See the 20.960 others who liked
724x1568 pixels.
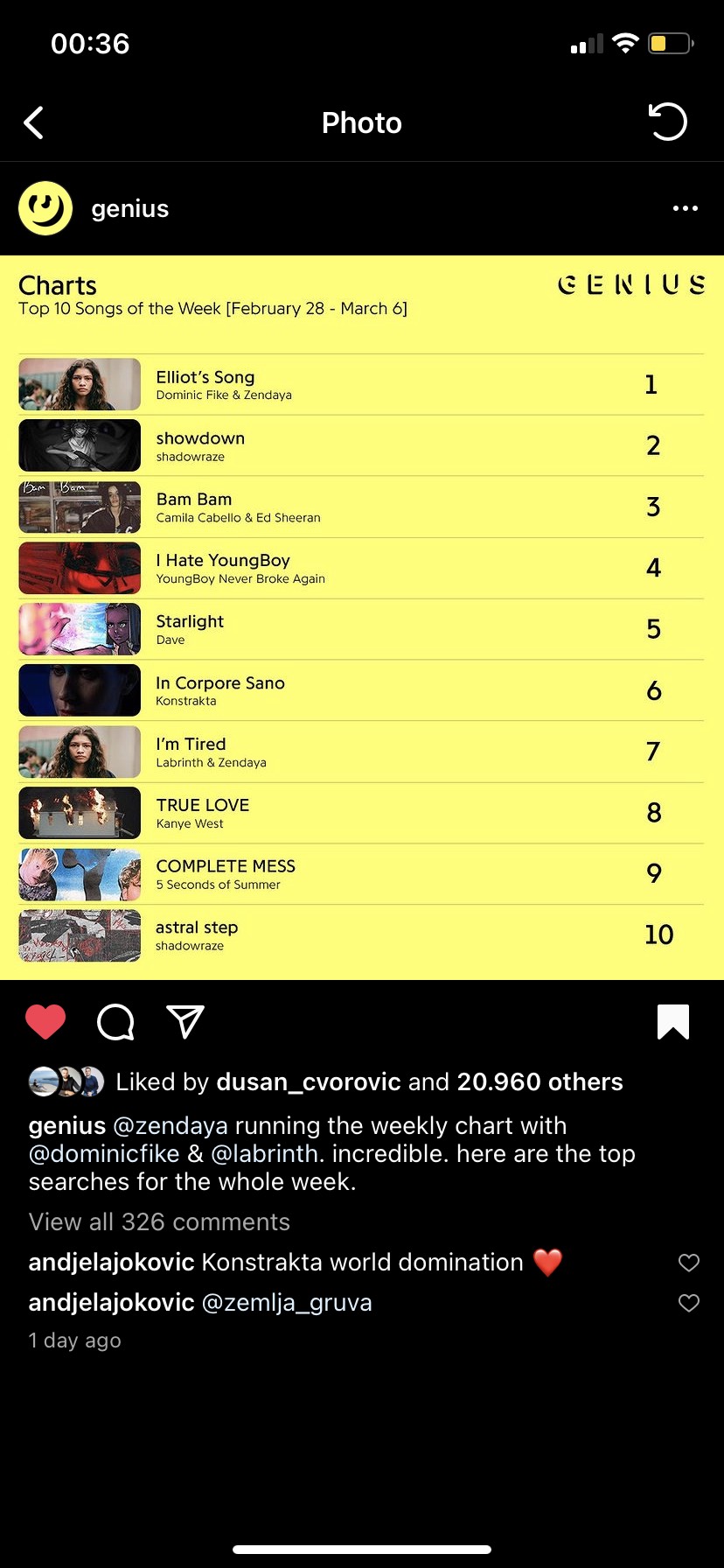click(x=540, y=1082)
